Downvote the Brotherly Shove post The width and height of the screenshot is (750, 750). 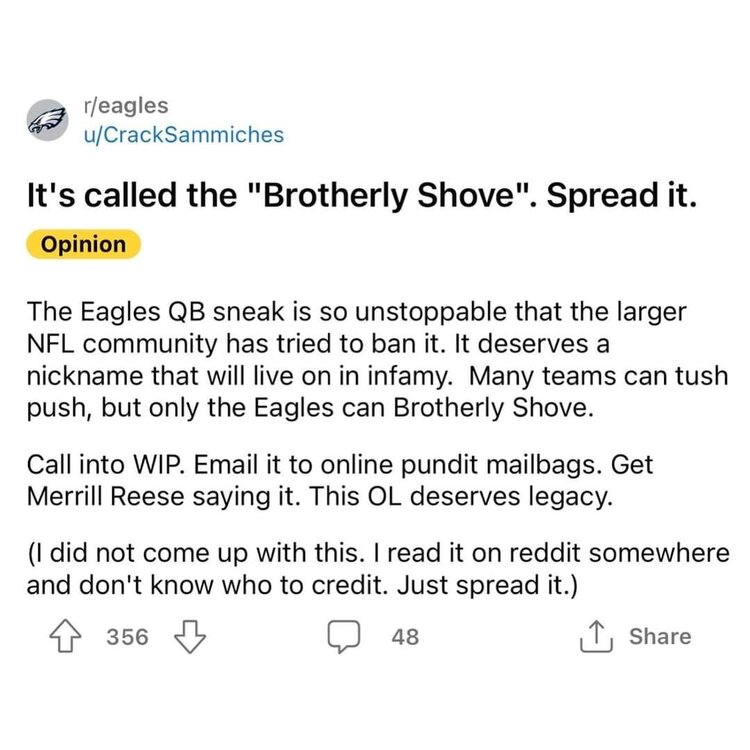point(187,636)
